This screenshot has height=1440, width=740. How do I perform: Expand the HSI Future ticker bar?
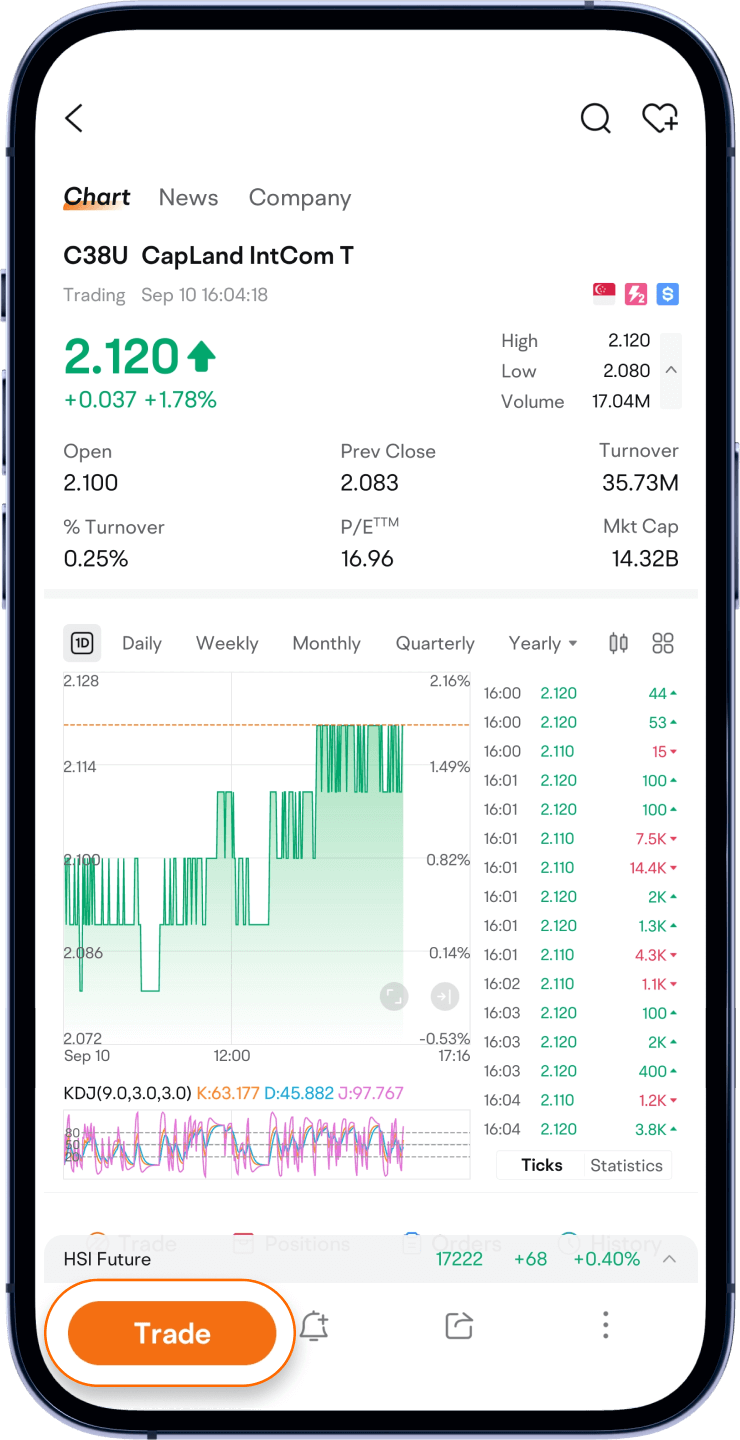click(x=669, y=1259)
